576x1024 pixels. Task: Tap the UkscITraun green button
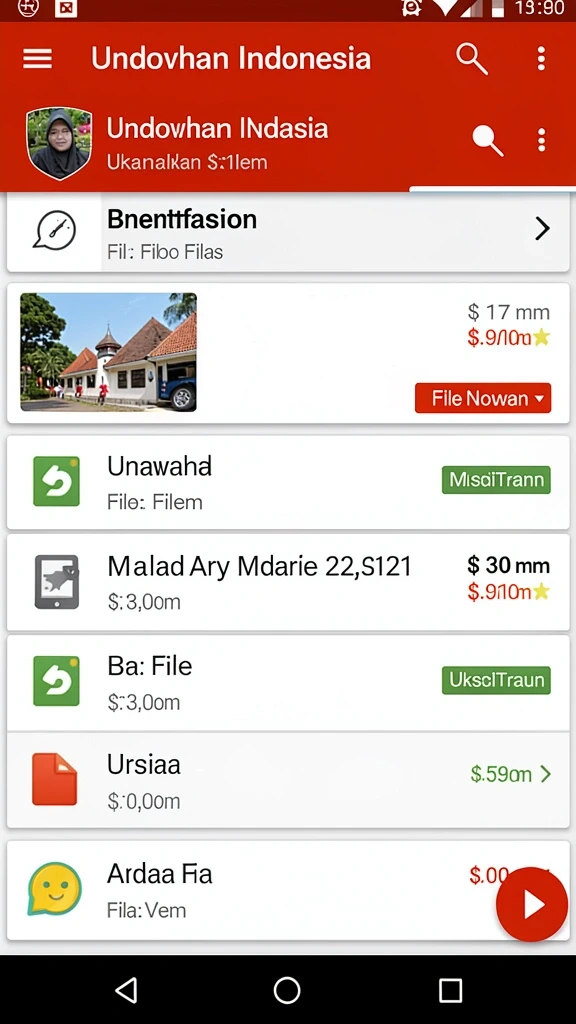click(x=496, y=680)
